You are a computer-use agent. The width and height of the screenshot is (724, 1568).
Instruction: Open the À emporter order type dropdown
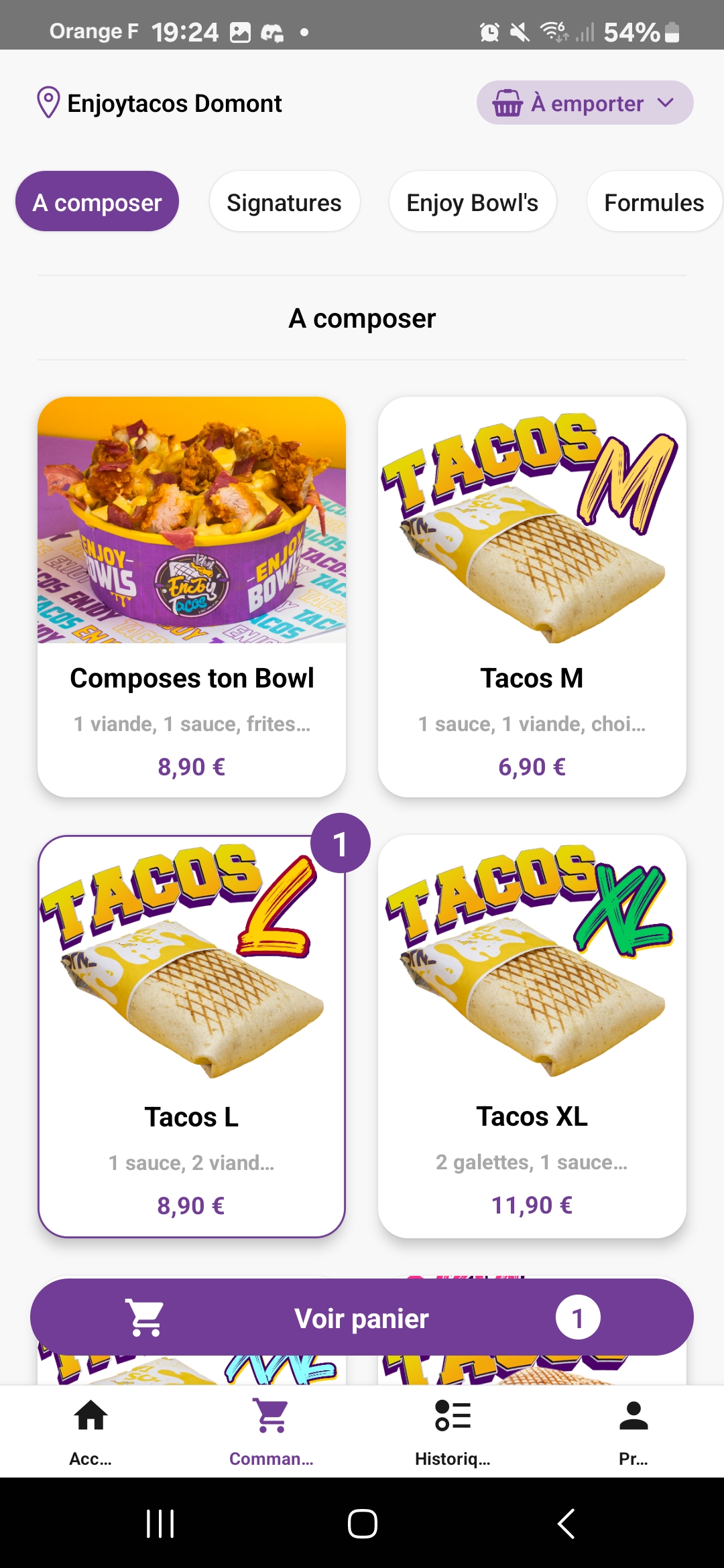point(584,103)
